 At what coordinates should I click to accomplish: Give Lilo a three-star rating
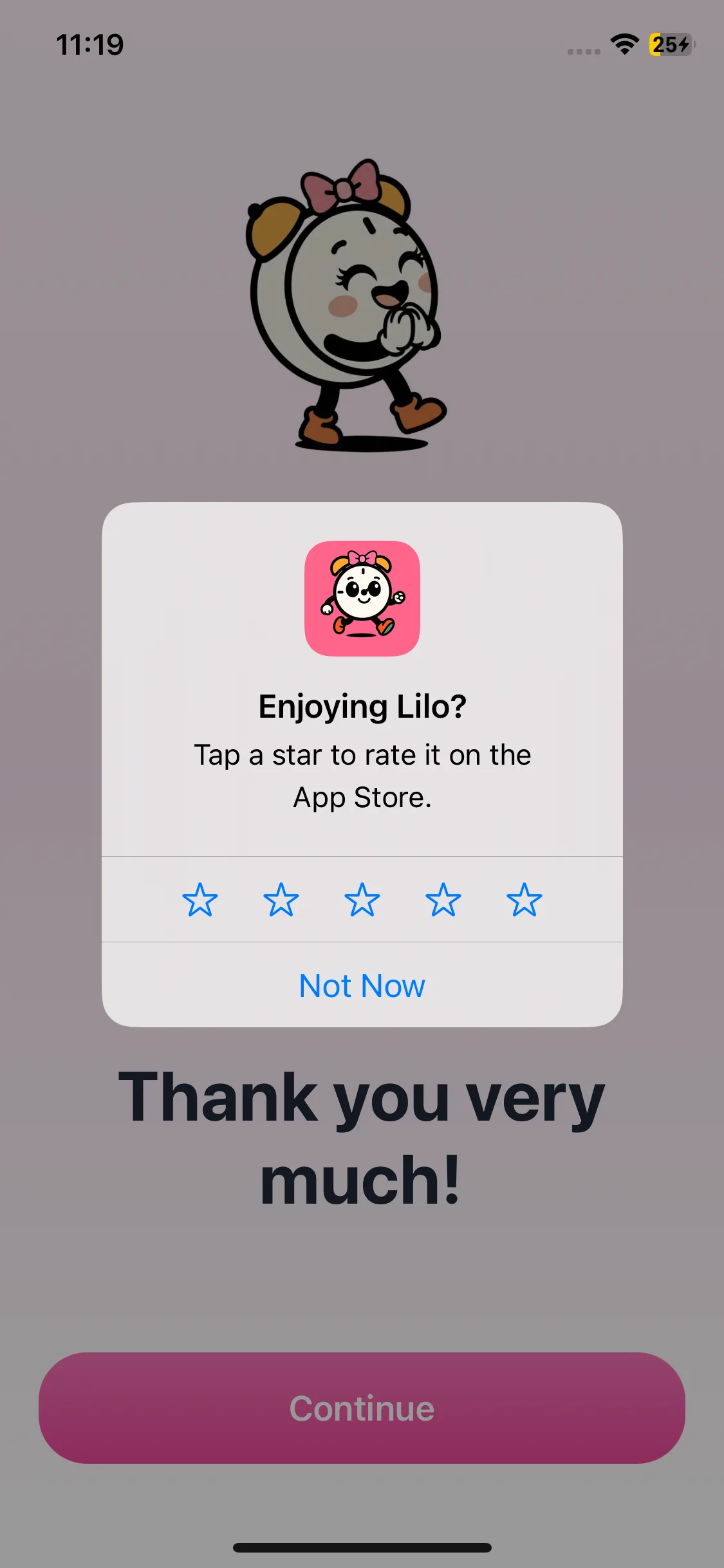362,899
